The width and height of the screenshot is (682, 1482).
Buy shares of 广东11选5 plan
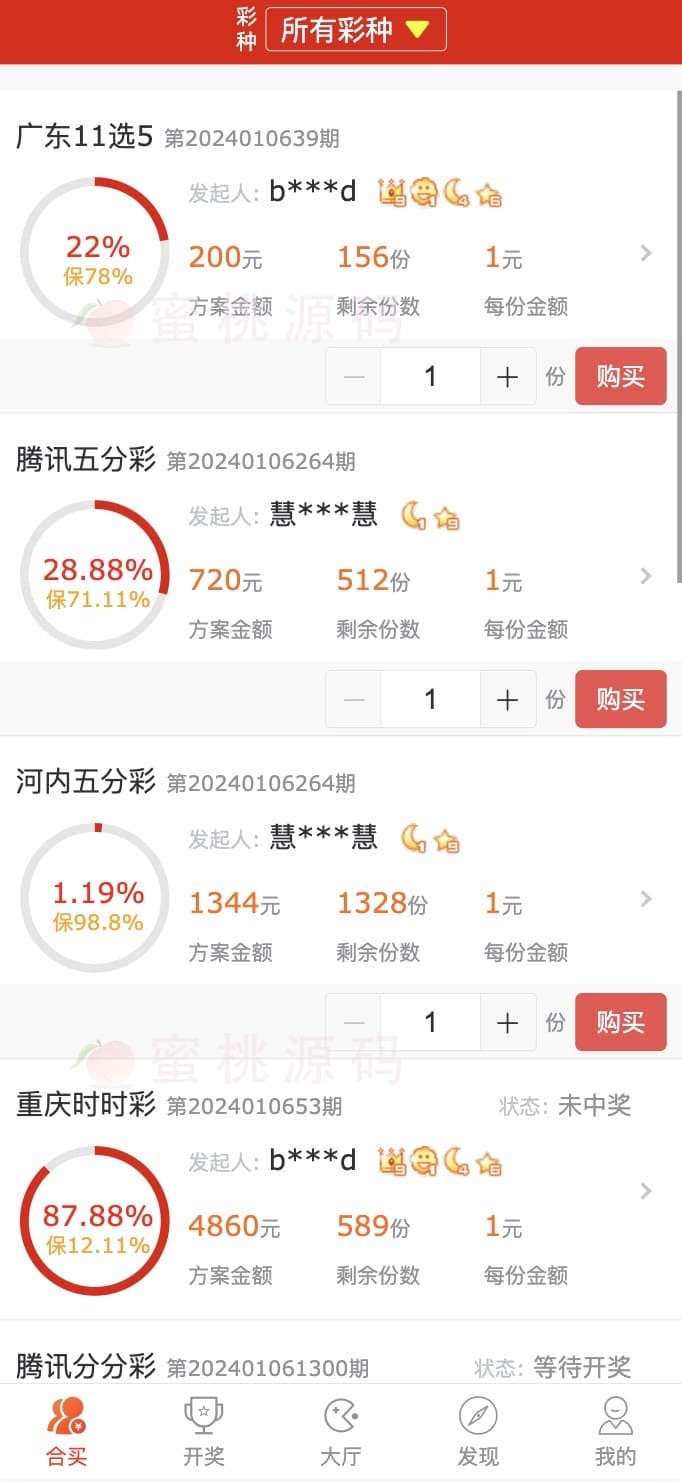coord(620,376)
